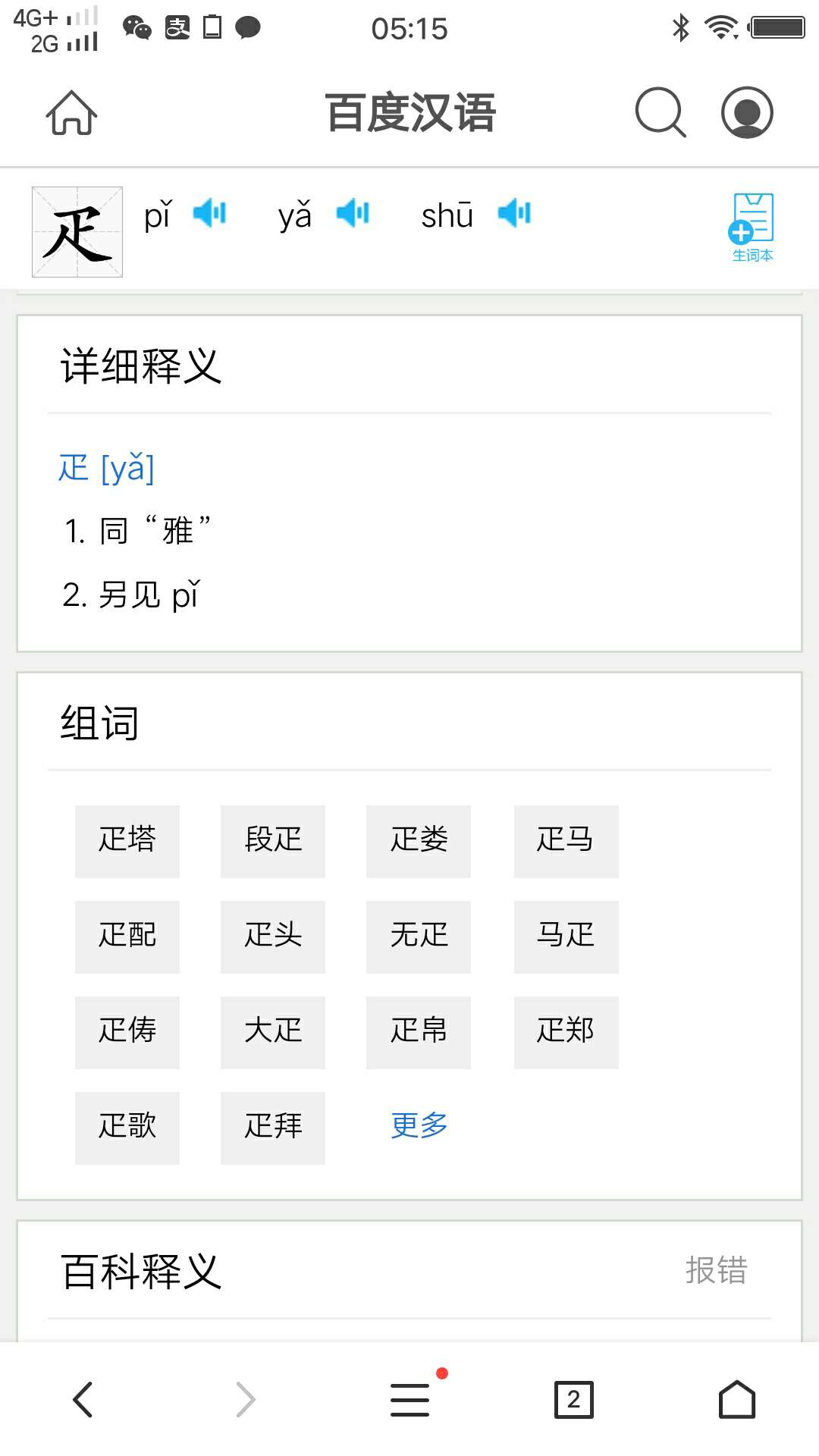The width and height of the screenshot is (819, 1456).
Task: Select the word 疋马
Action: coord(566,841)
